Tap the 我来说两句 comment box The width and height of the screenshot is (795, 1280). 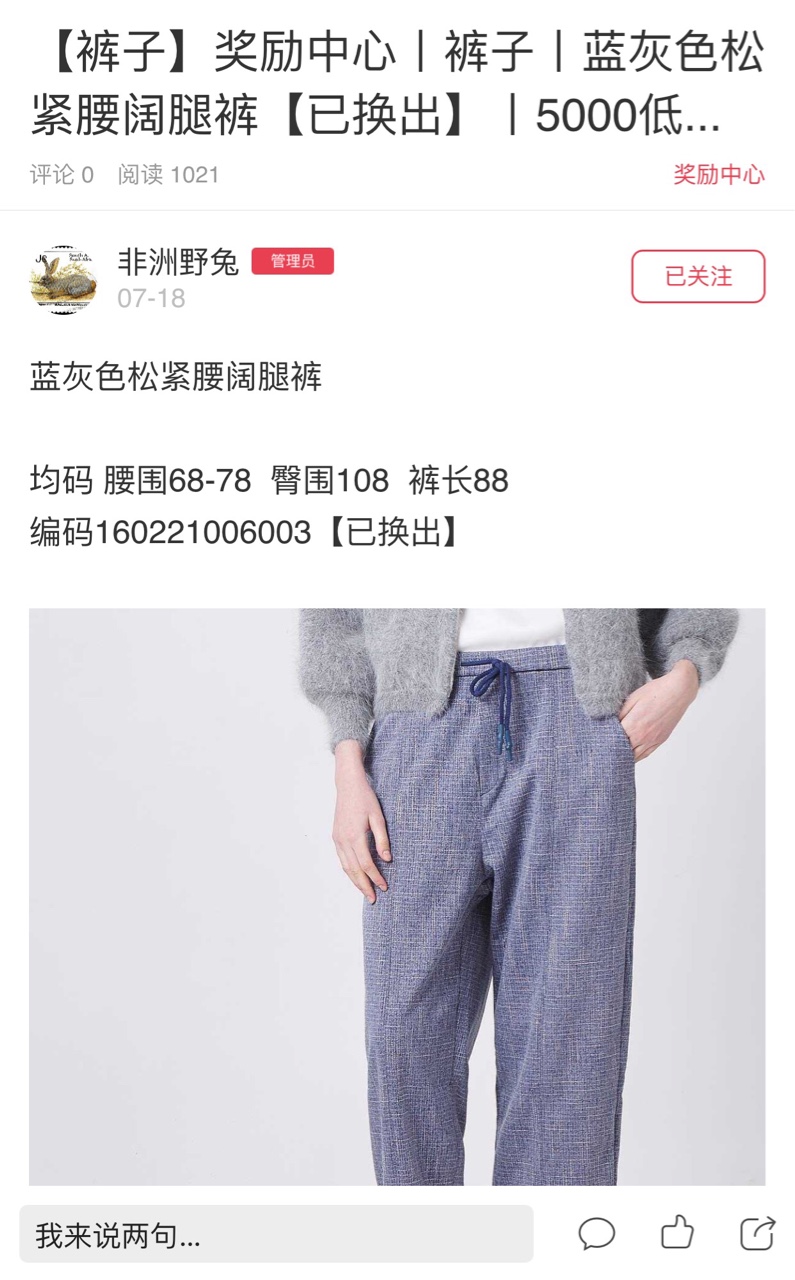click(x=276, y=1234)
